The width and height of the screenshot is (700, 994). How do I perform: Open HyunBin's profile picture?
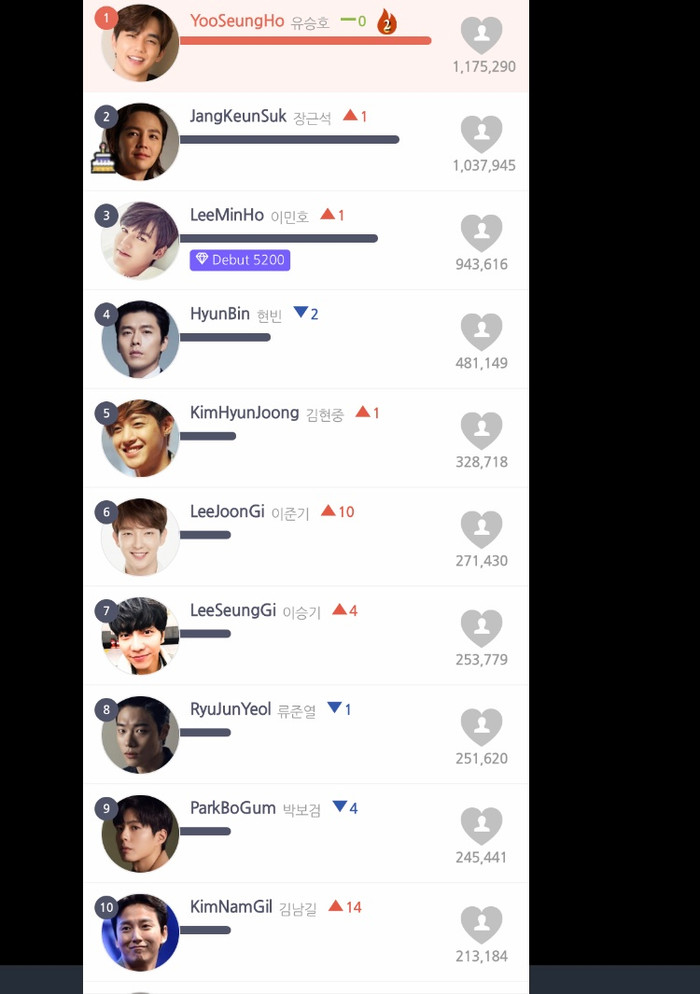(140, 340)
